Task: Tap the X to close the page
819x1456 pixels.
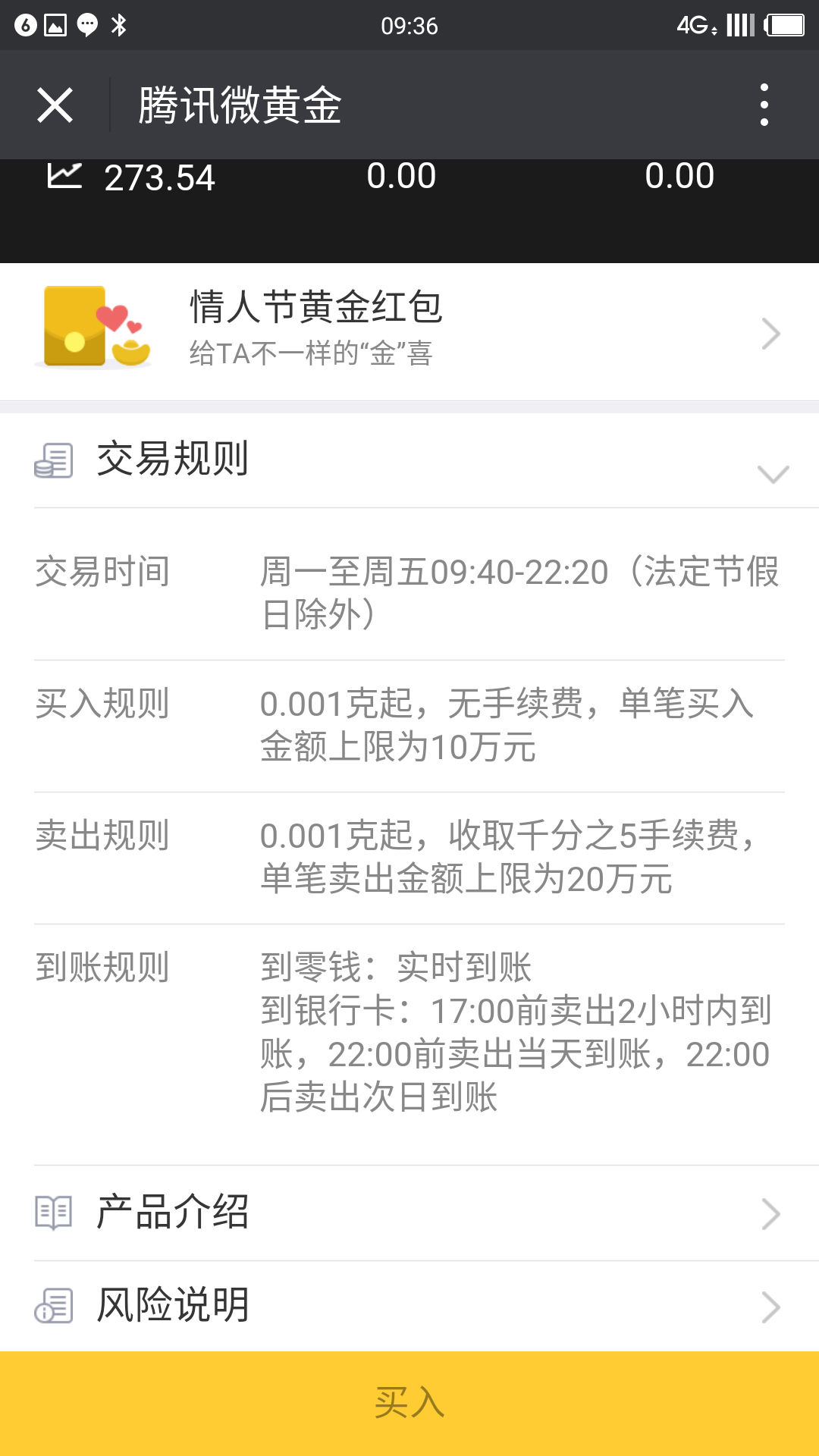Action: [55, 105]
